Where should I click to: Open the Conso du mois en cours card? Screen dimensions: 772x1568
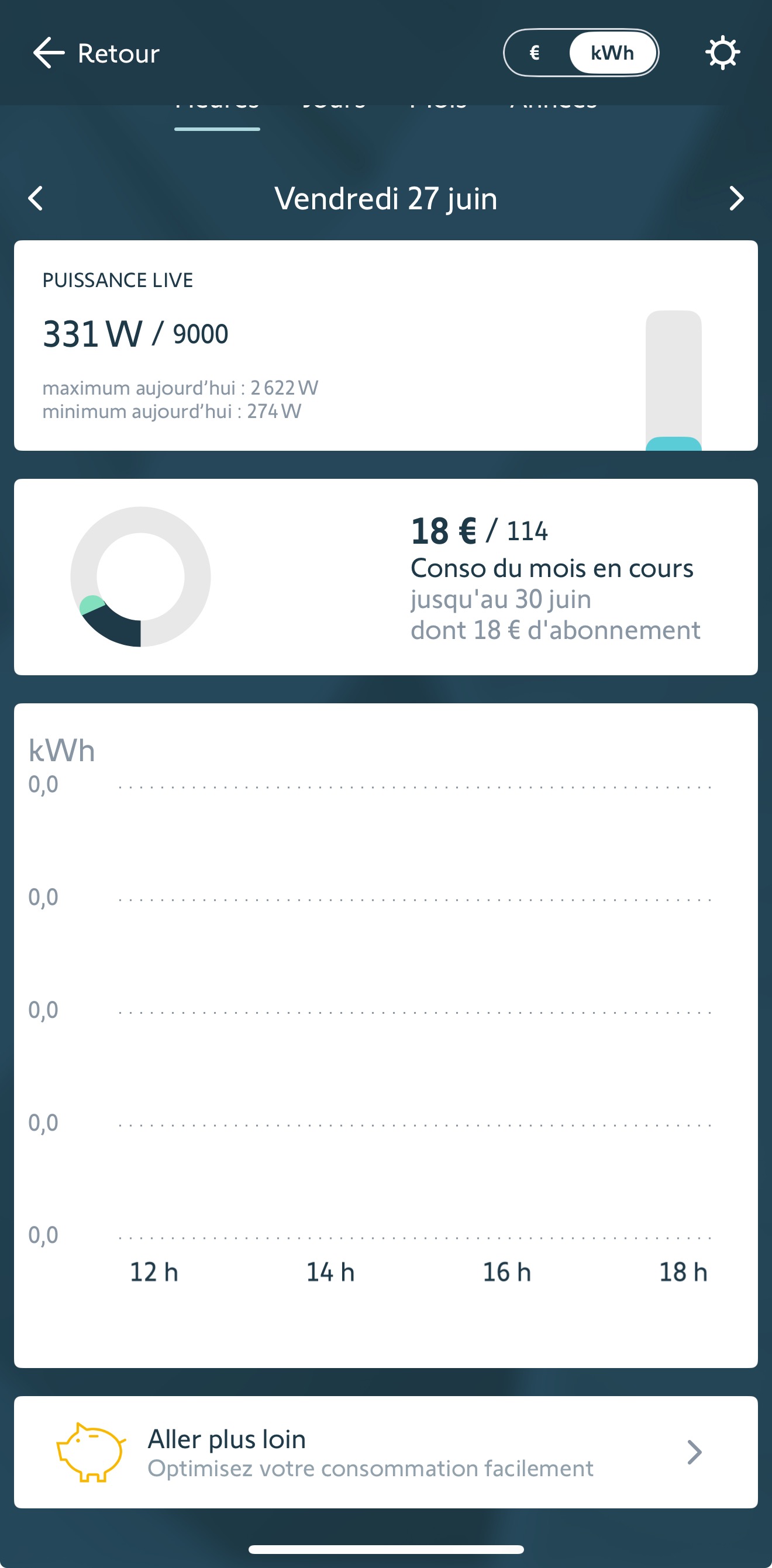[x=386, y=577]
